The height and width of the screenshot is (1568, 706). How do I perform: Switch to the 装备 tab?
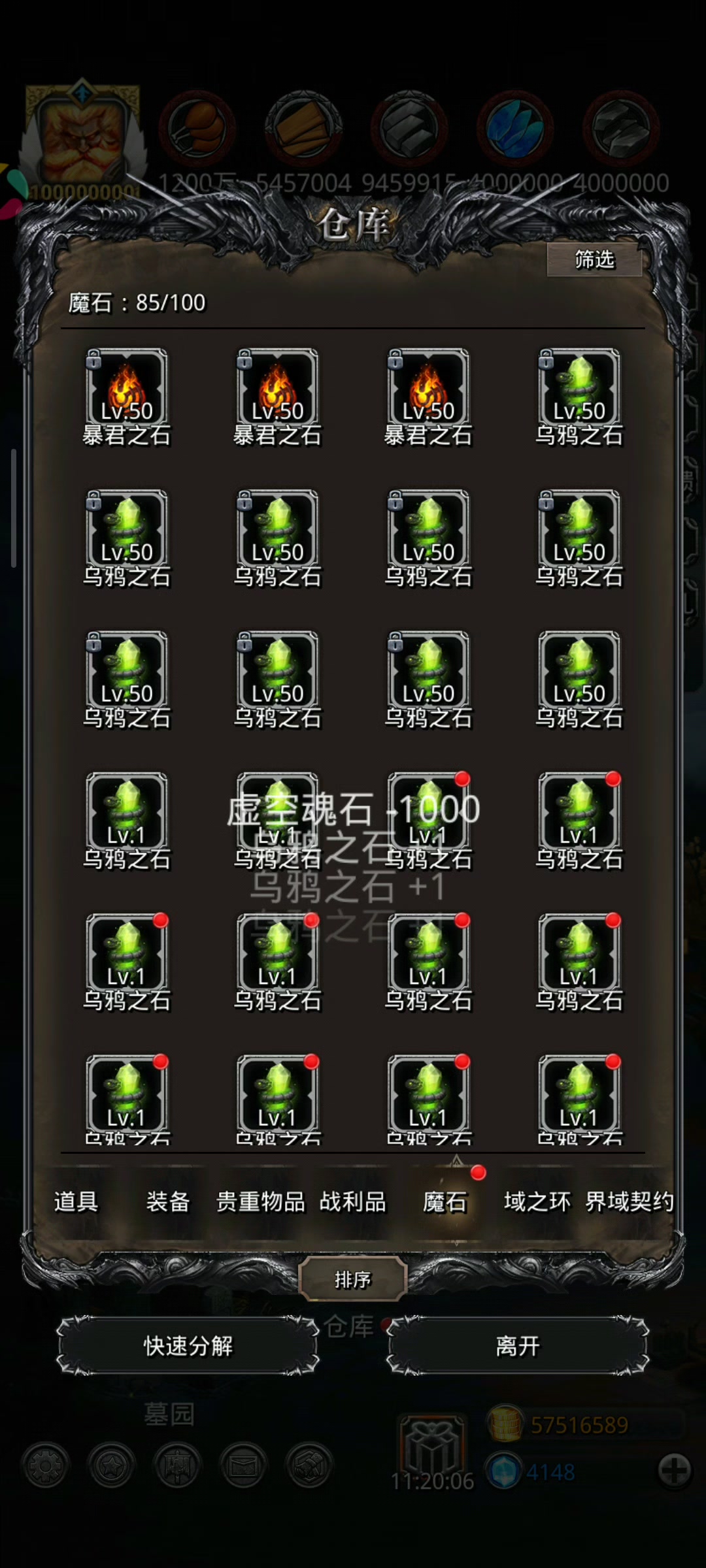tap(168, 1201)
